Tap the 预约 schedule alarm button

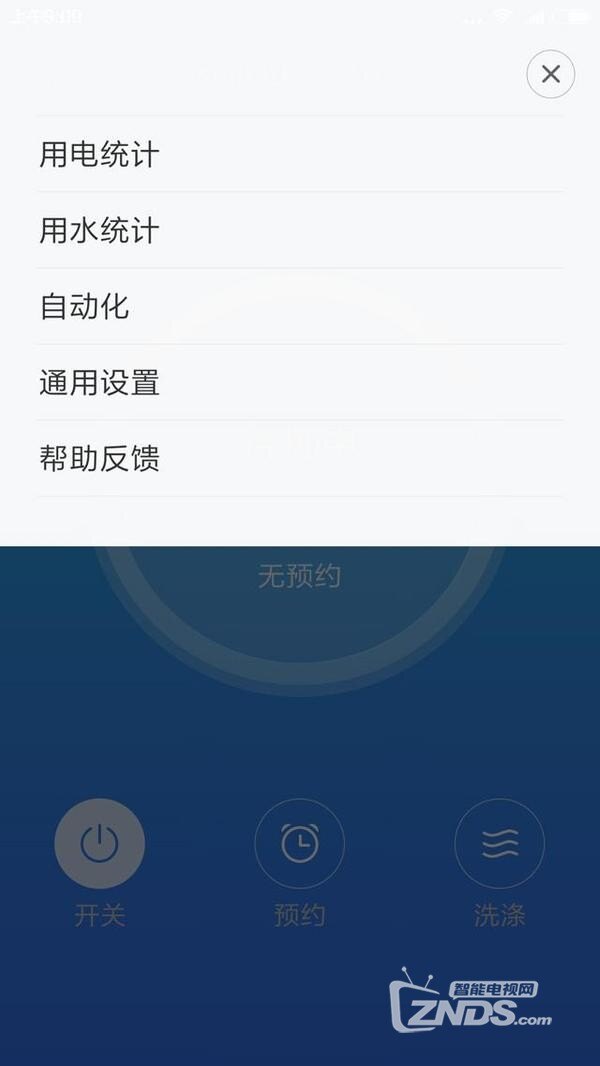(299, 844)
